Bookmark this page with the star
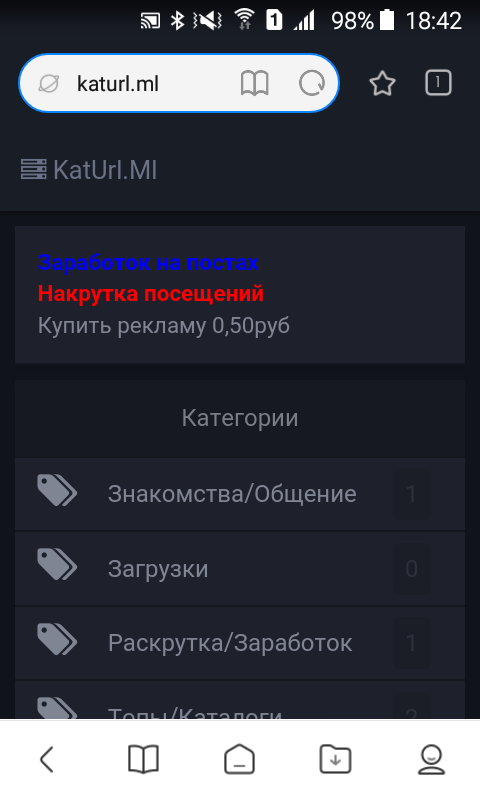Image resolution: width=480 pixels, height=800 pixels. tap(382, 83)
